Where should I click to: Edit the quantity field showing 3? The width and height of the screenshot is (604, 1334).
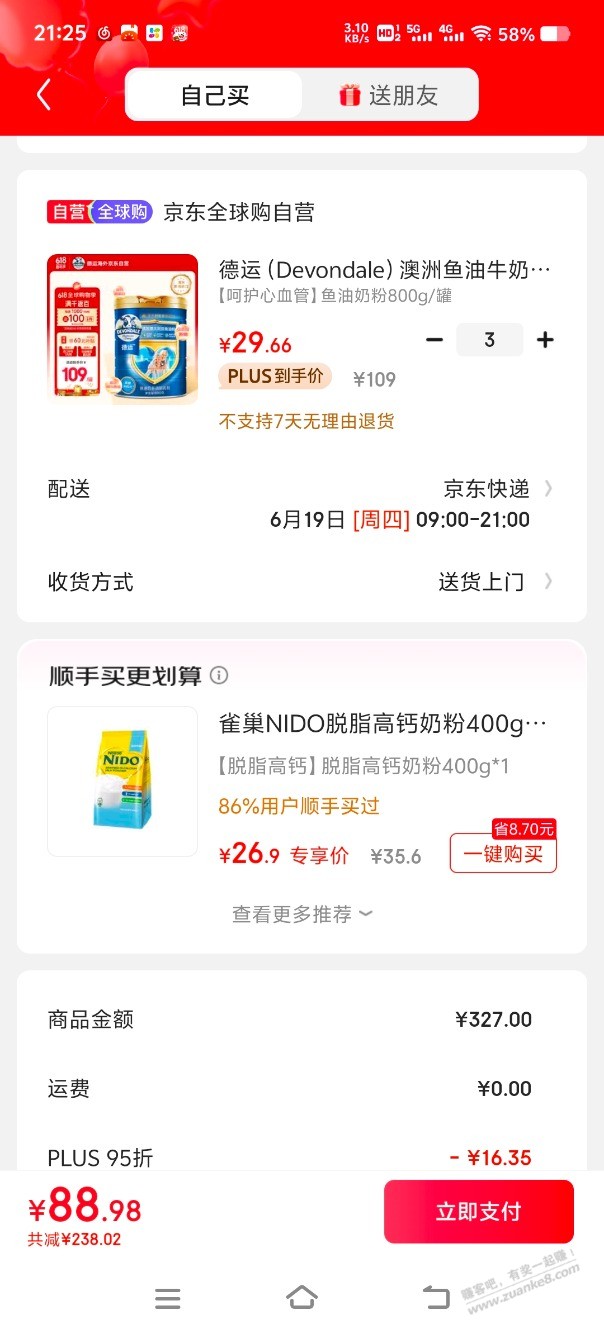point(489,340)
